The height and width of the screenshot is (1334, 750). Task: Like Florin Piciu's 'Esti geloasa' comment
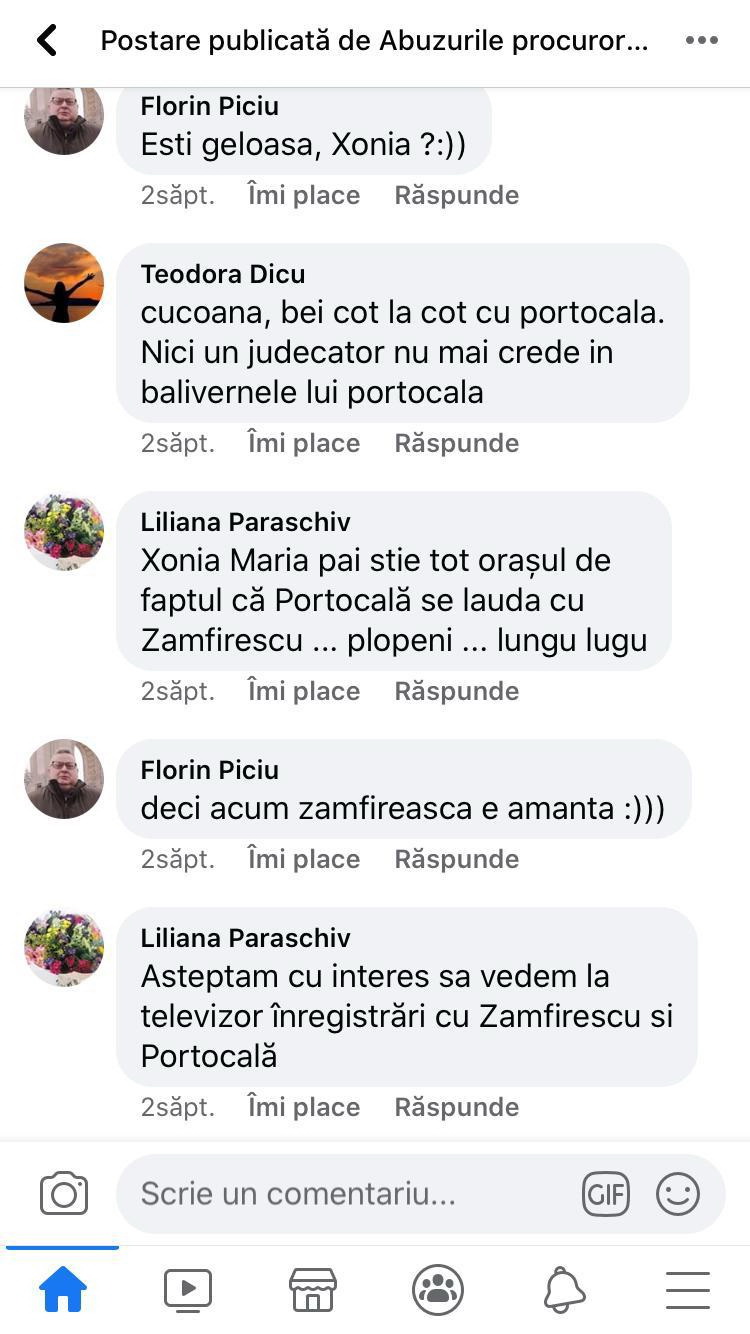coord(303,195)
